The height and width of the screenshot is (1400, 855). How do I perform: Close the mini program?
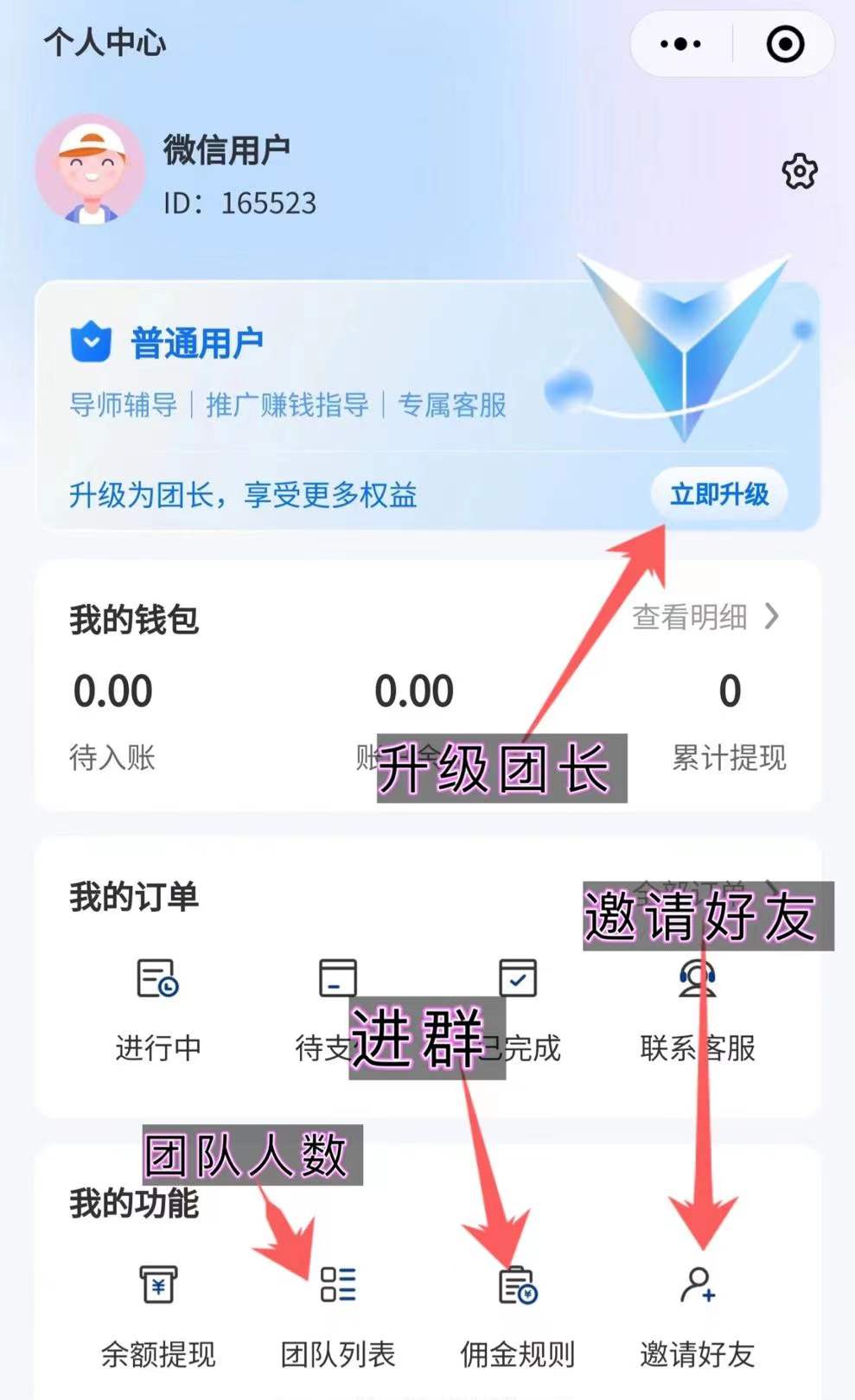[785, 44]
